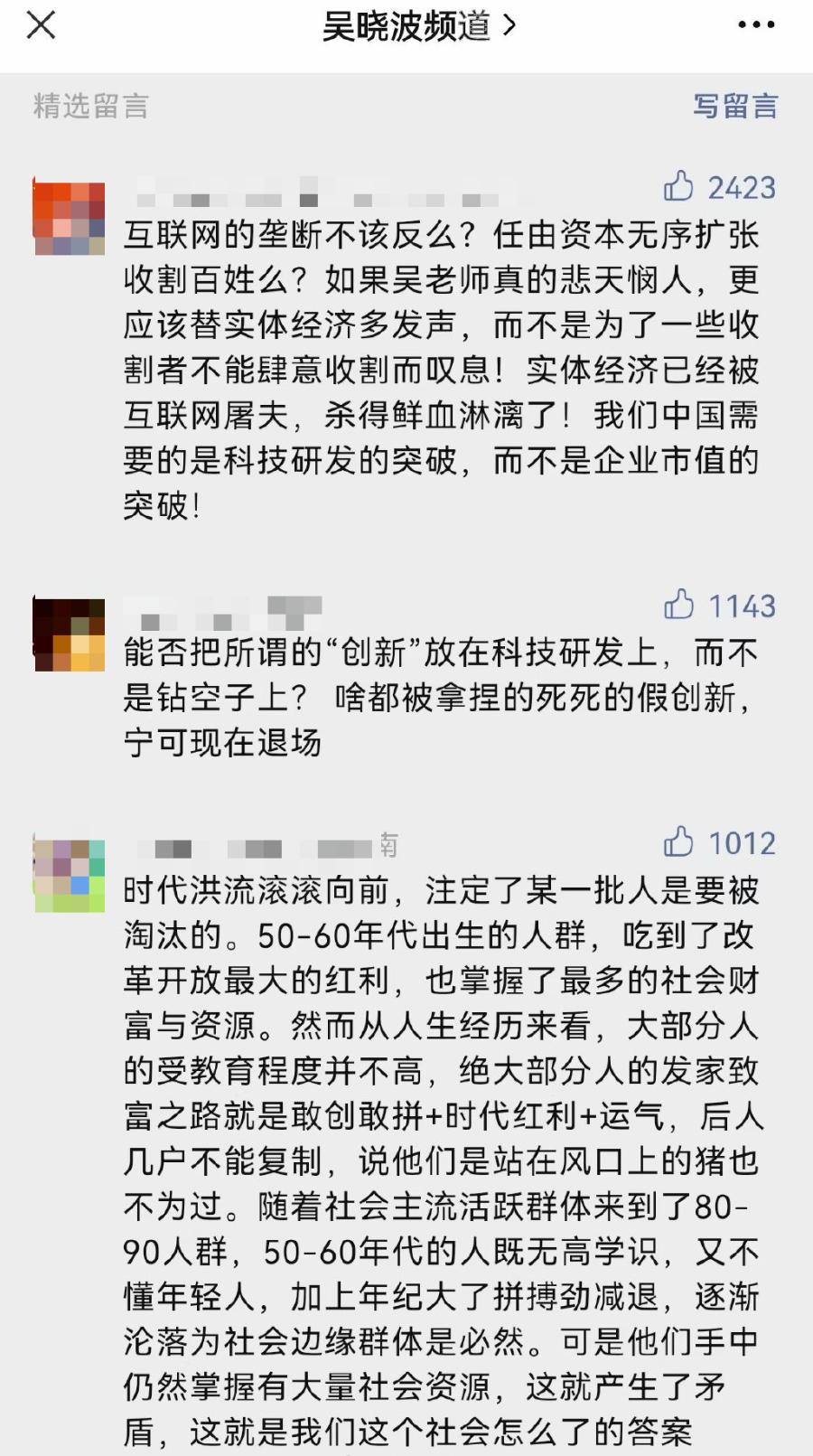
Task: Like the comment with 2423 likes
Action: pyautogui.click(x=679, y=186)
